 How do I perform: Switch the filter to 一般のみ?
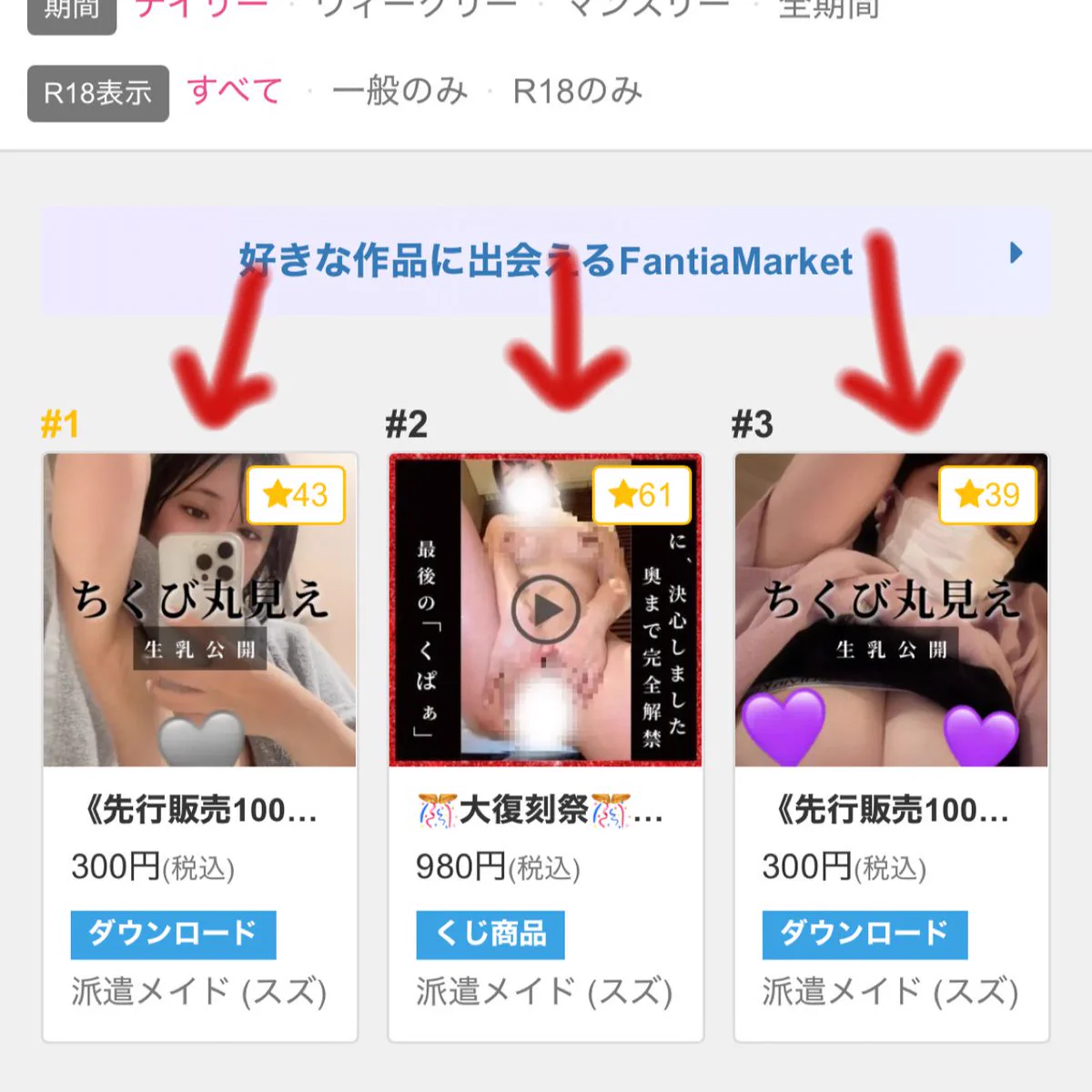point(399,91)
